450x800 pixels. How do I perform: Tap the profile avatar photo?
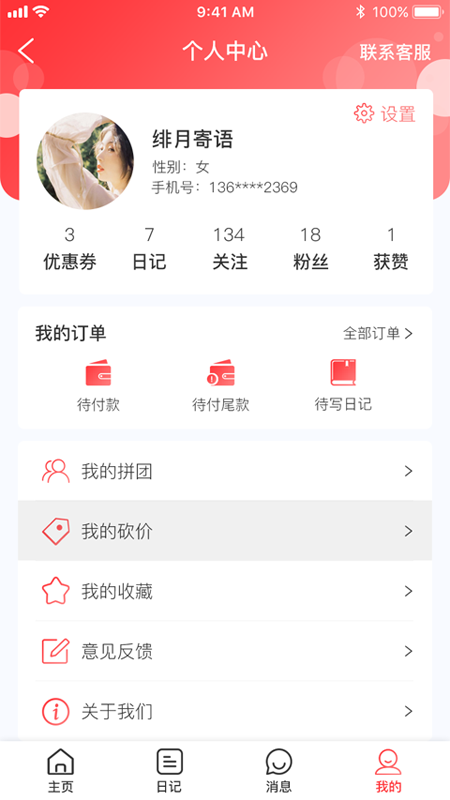click(85, 161)
